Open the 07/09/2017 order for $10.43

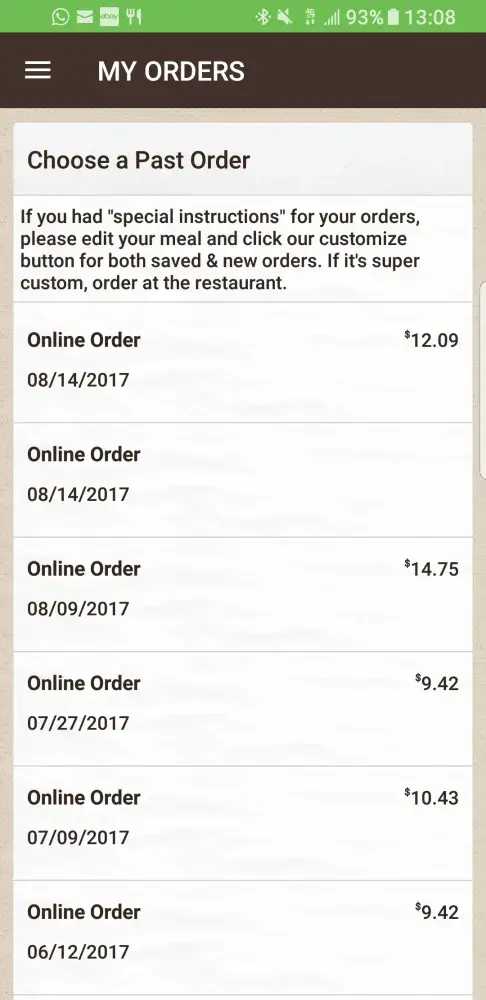click(243, 823)
